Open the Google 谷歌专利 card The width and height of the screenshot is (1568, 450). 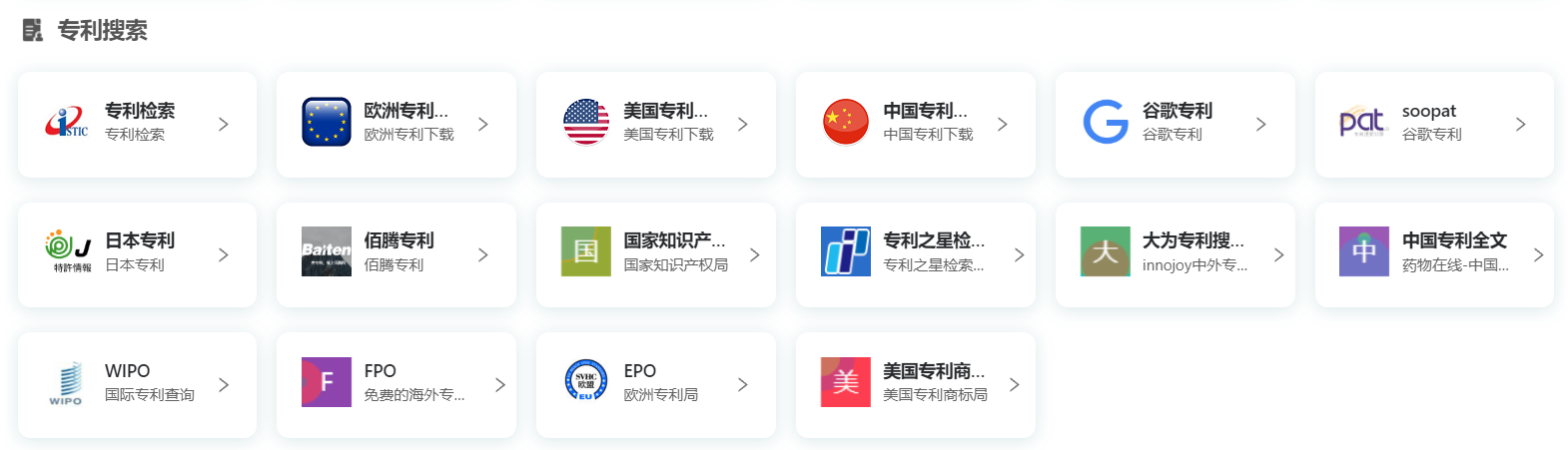1176,125
